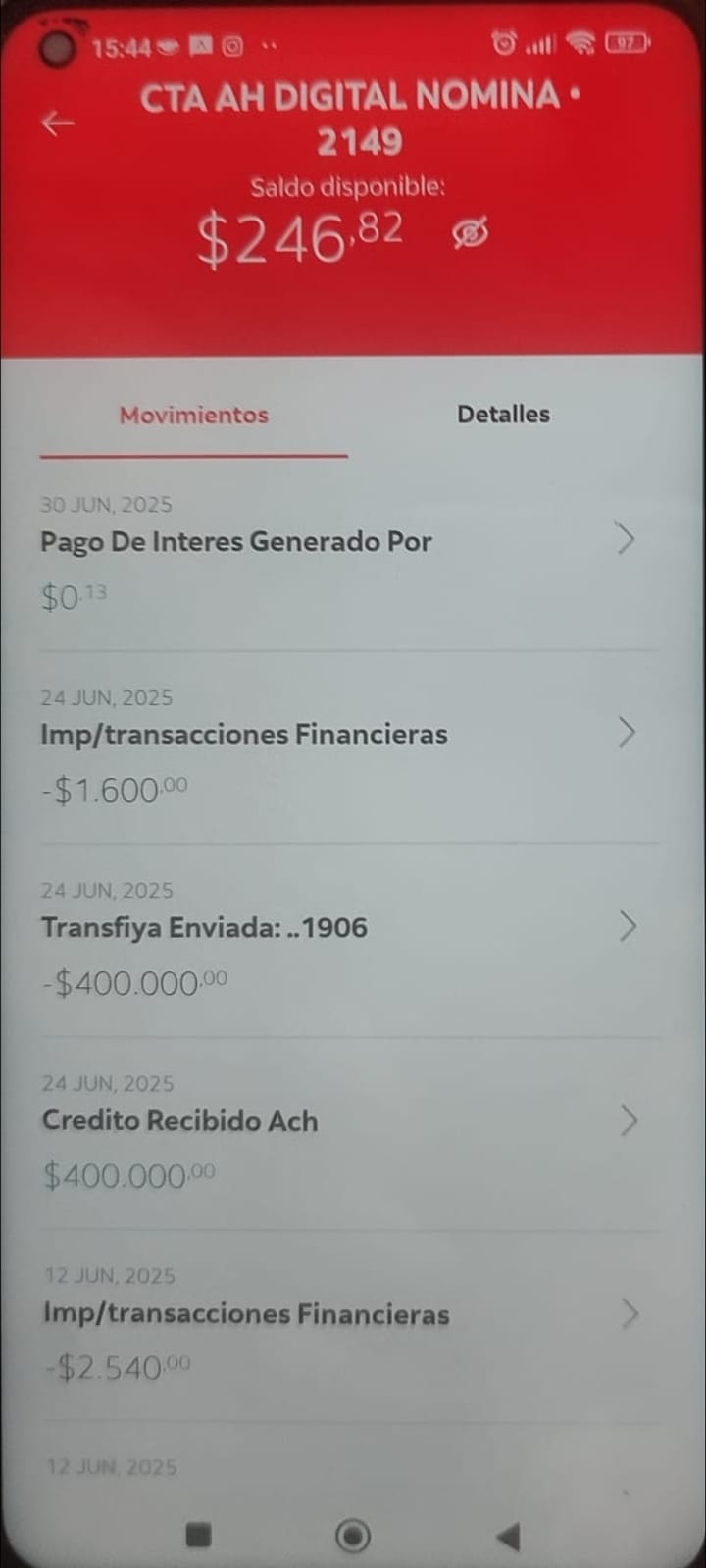Open recent apps with square button
Image resolution: width=706 pixels, height=1568 pixels.
click(199, 1536)
